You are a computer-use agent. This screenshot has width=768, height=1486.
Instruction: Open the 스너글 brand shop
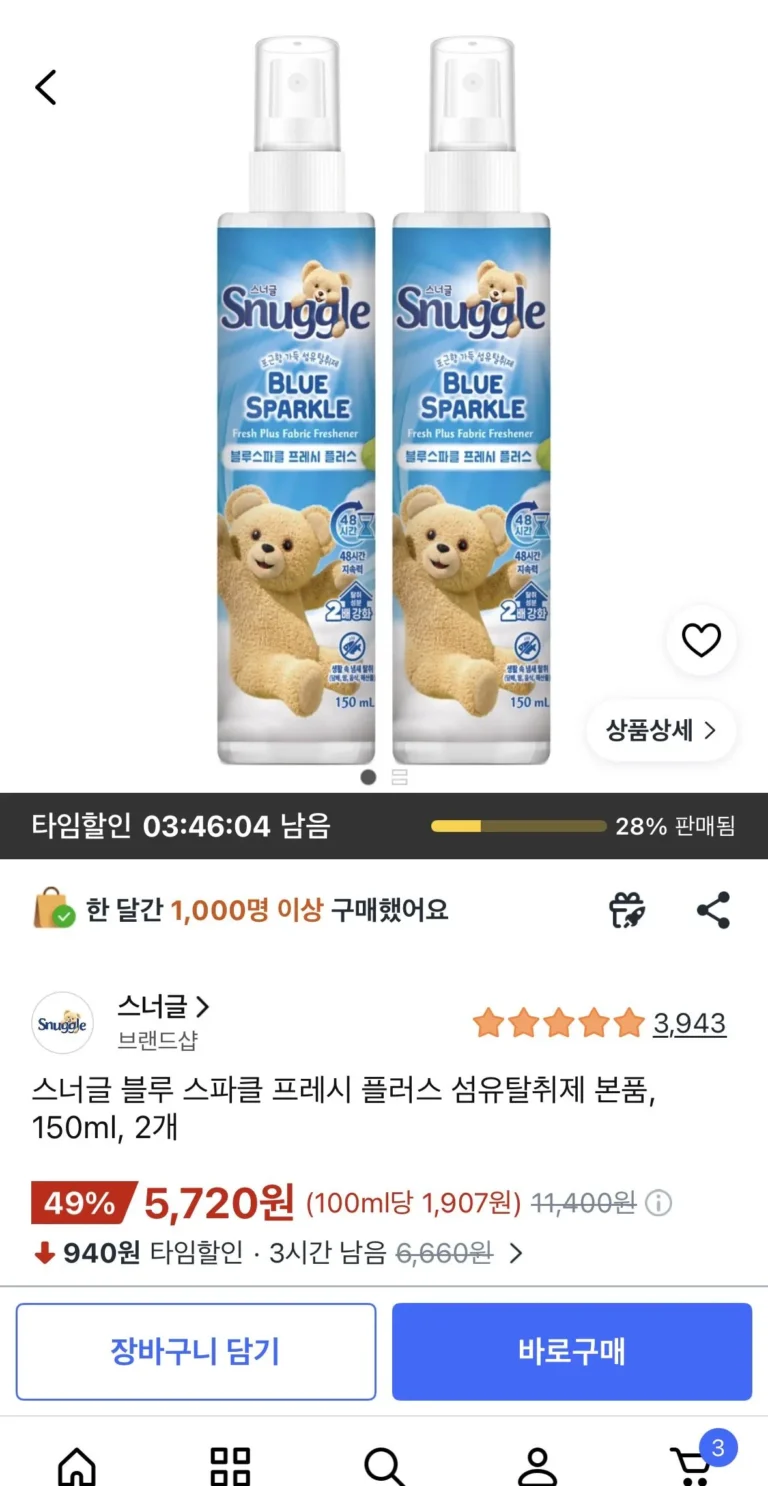click(x=163, y=1007)
